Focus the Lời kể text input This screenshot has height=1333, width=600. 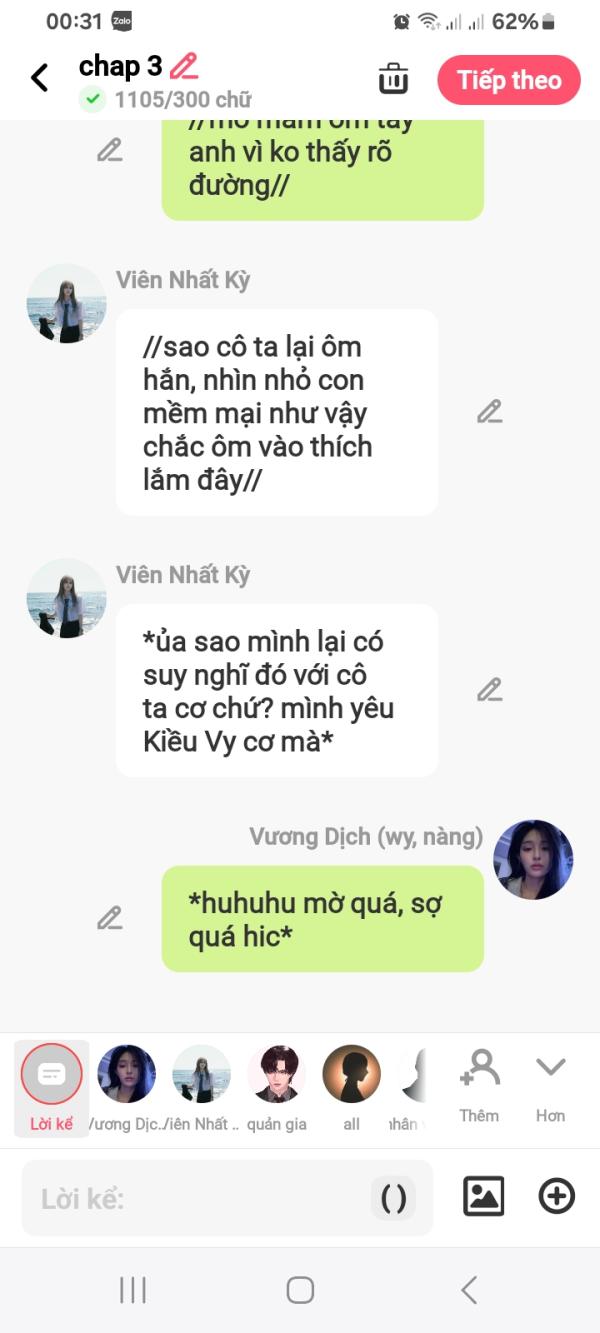coord(200,1198)
